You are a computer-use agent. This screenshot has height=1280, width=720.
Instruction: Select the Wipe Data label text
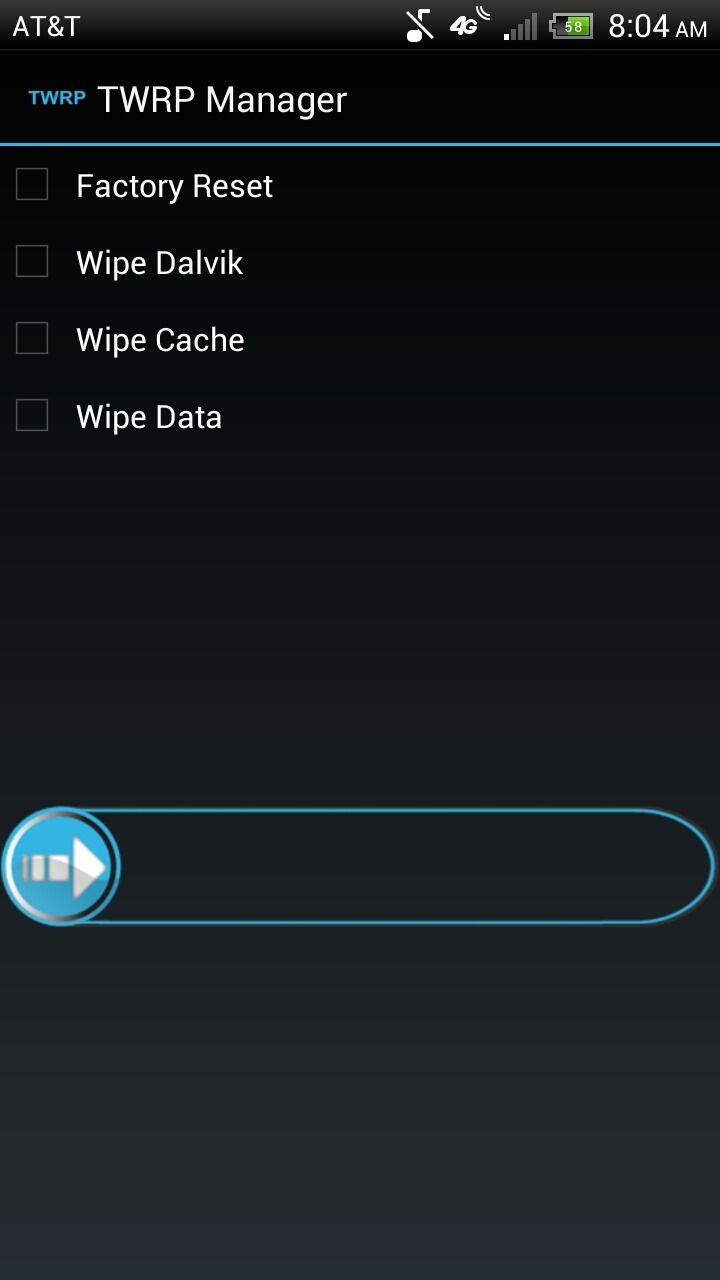[x=148, y=417]
